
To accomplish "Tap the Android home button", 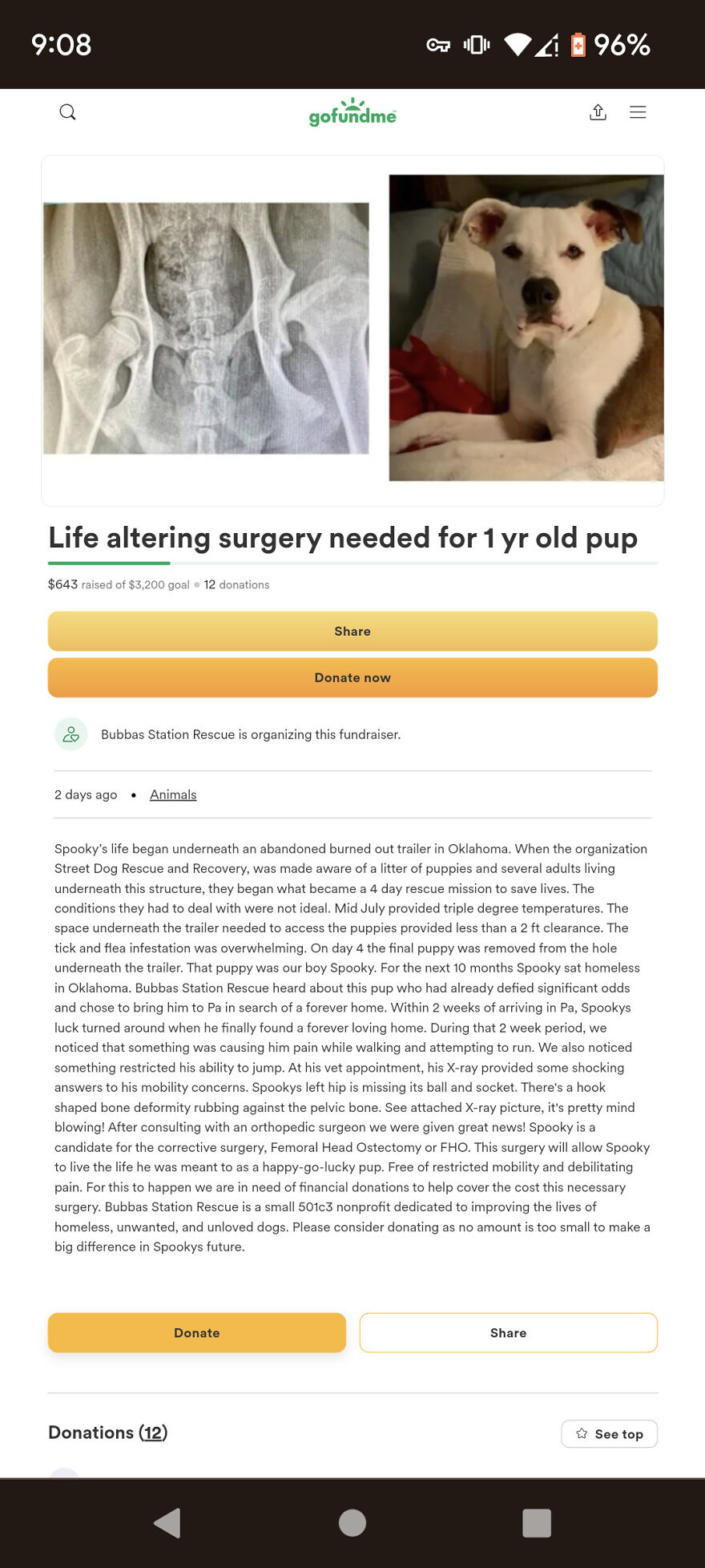I will (352, 1522).
